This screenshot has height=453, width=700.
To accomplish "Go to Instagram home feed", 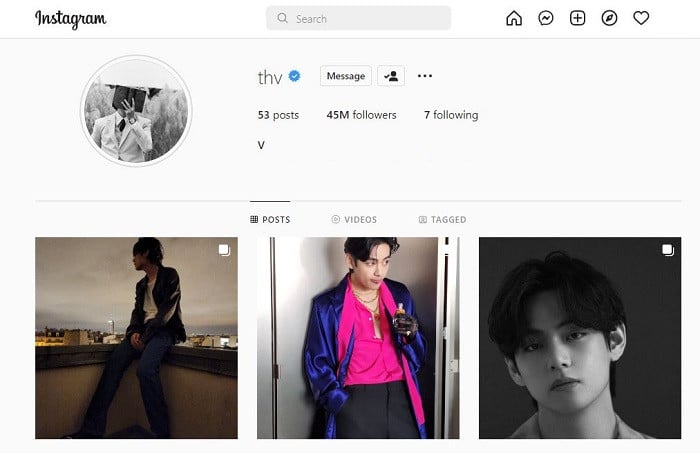I will (514, 18).
